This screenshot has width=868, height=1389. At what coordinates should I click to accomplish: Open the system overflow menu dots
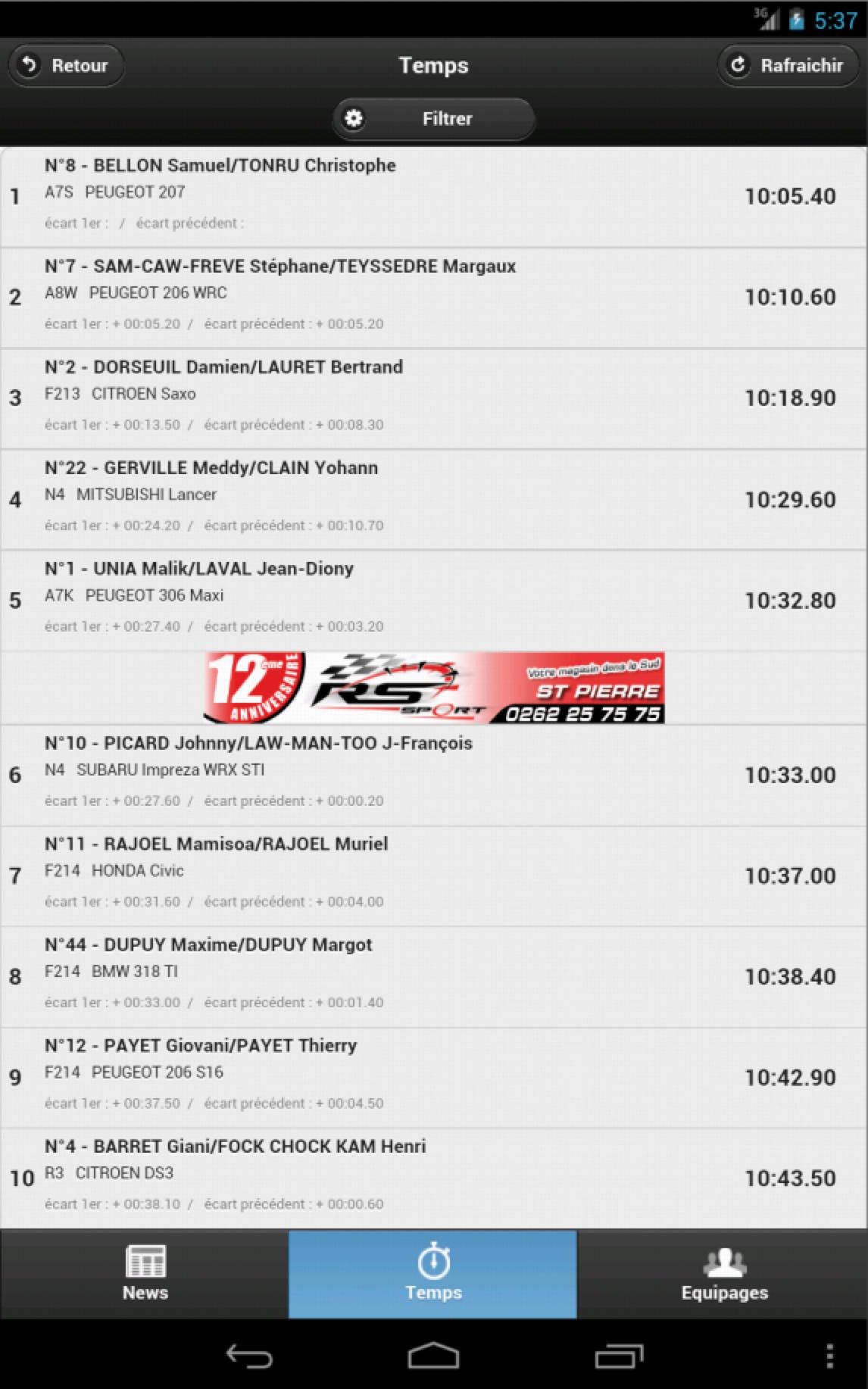tap(830, 1356)
